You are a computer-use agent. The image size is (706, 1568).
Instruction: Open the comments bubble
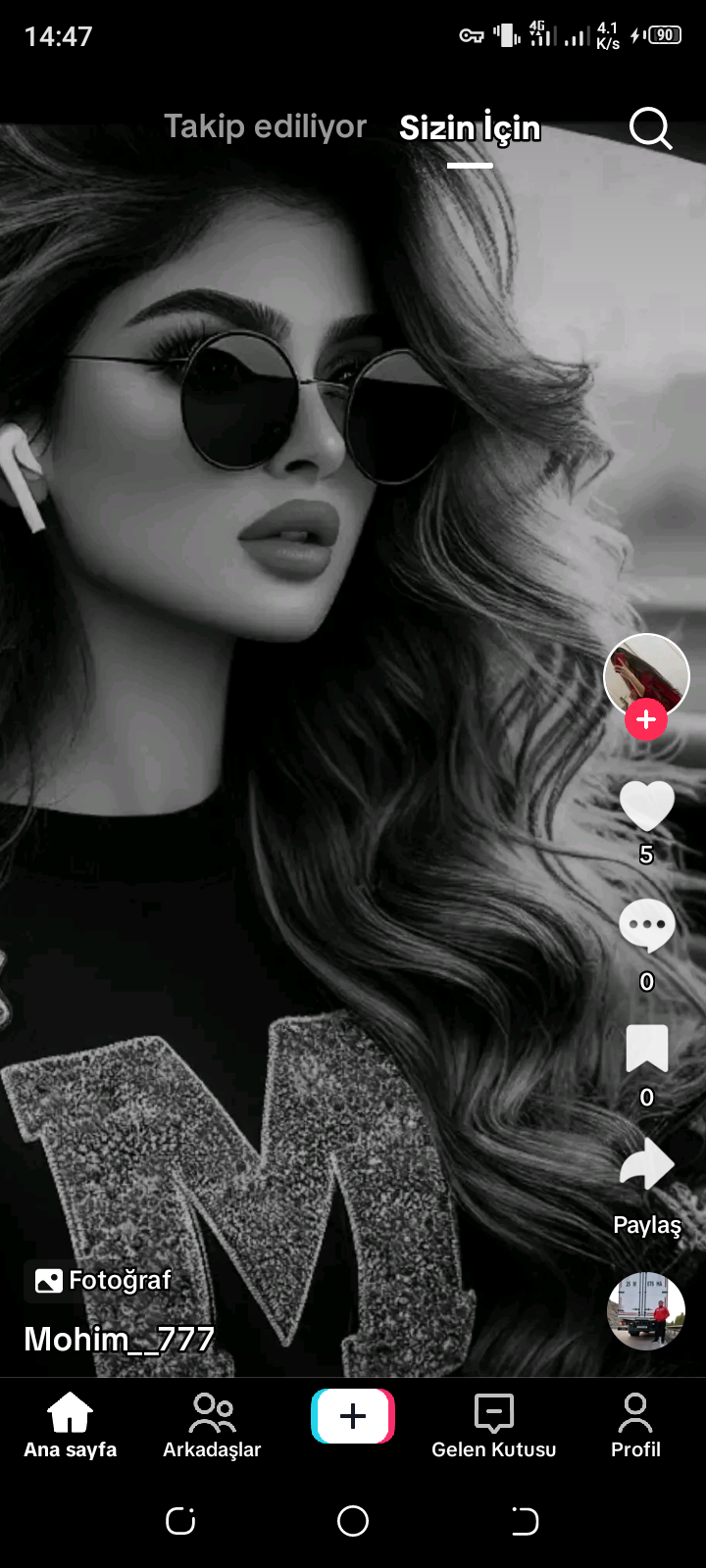tap(646, 926)
